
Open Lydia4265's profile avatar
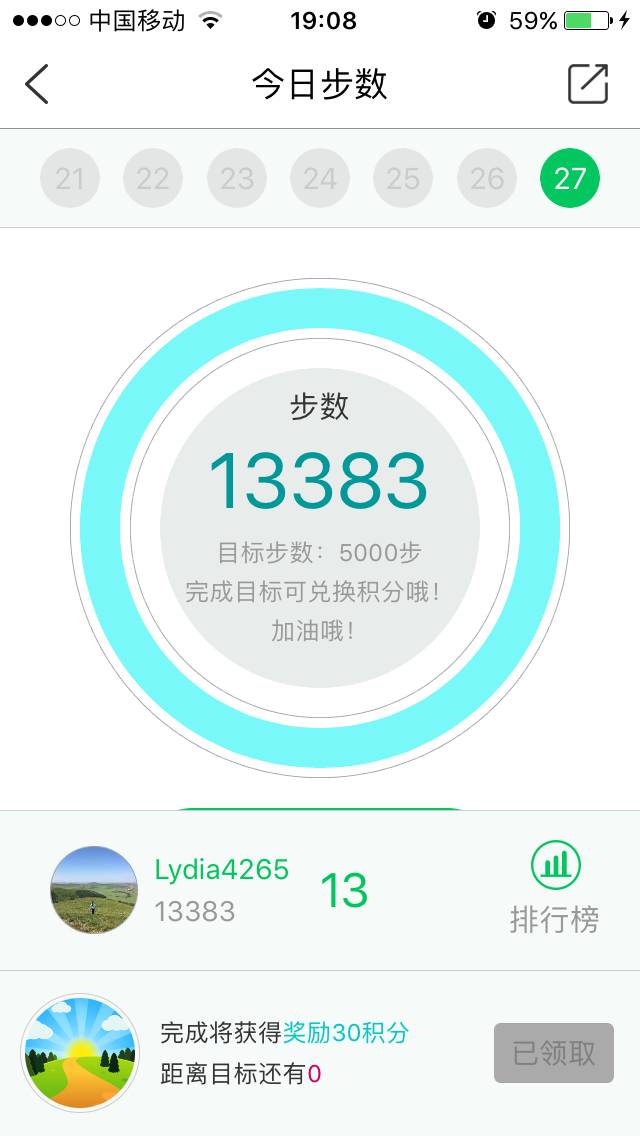(94, 890)
